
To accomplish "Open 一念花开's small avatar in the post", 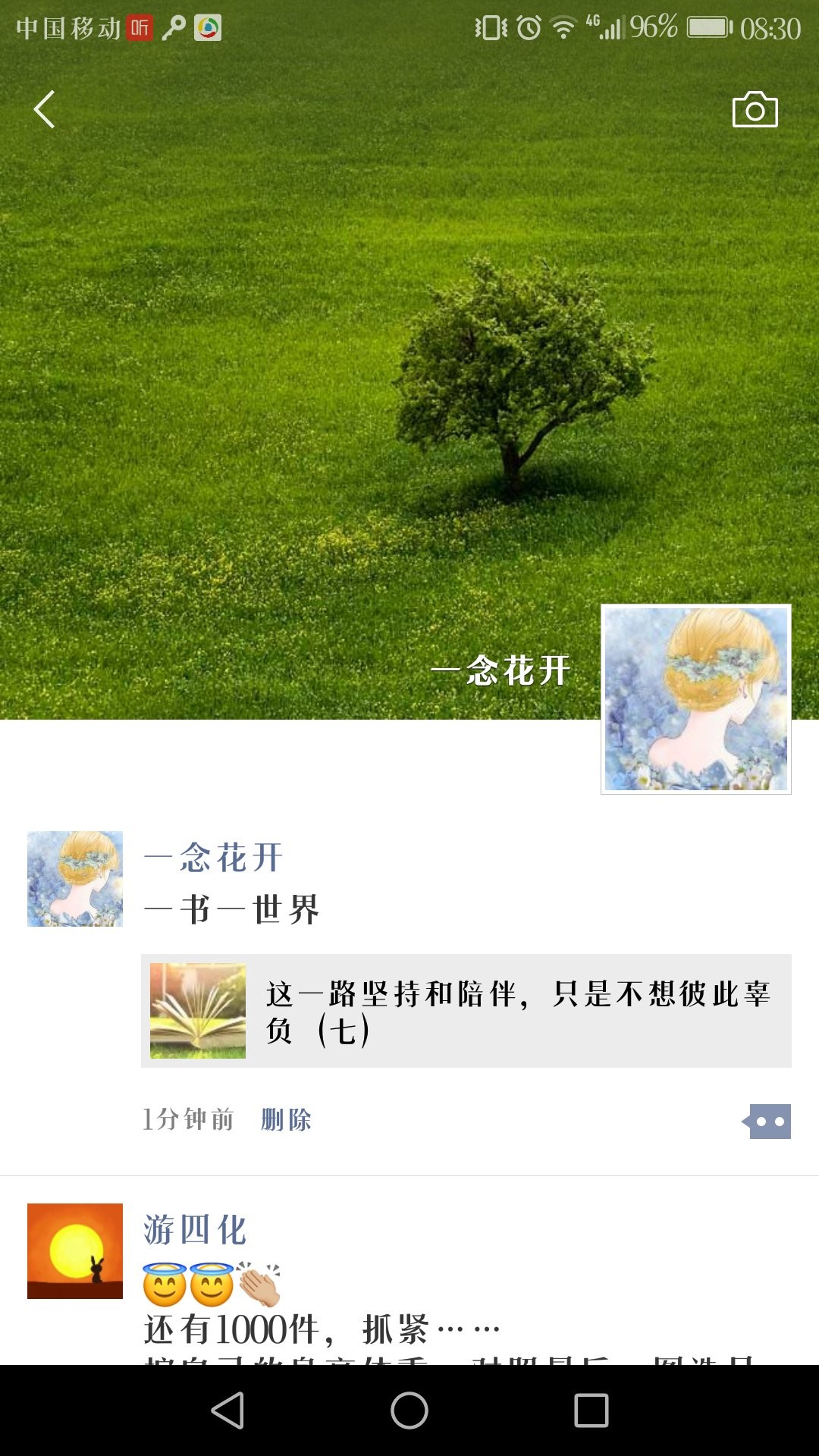I will tap(75, 878).
